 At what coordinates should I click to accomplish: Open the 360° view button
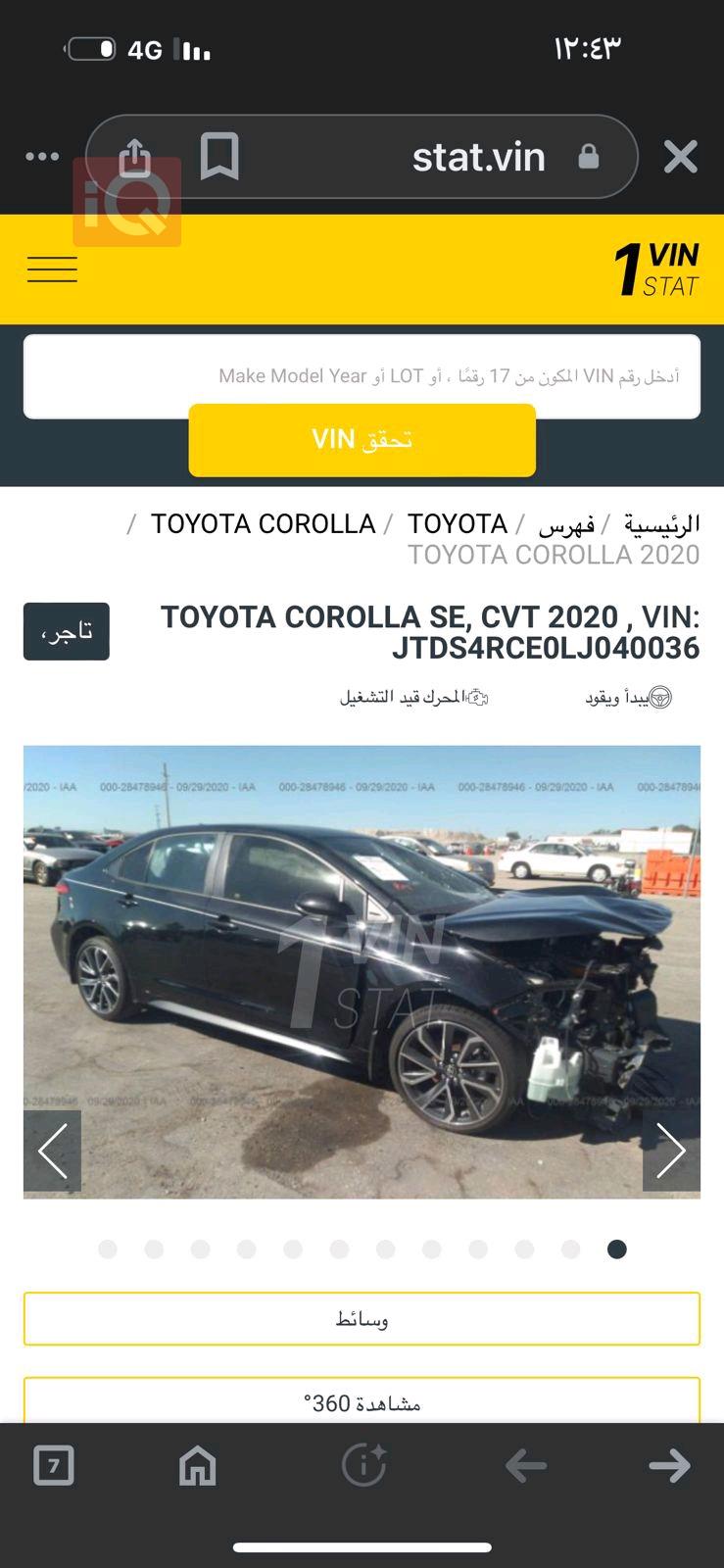[x=362, y=1402]
